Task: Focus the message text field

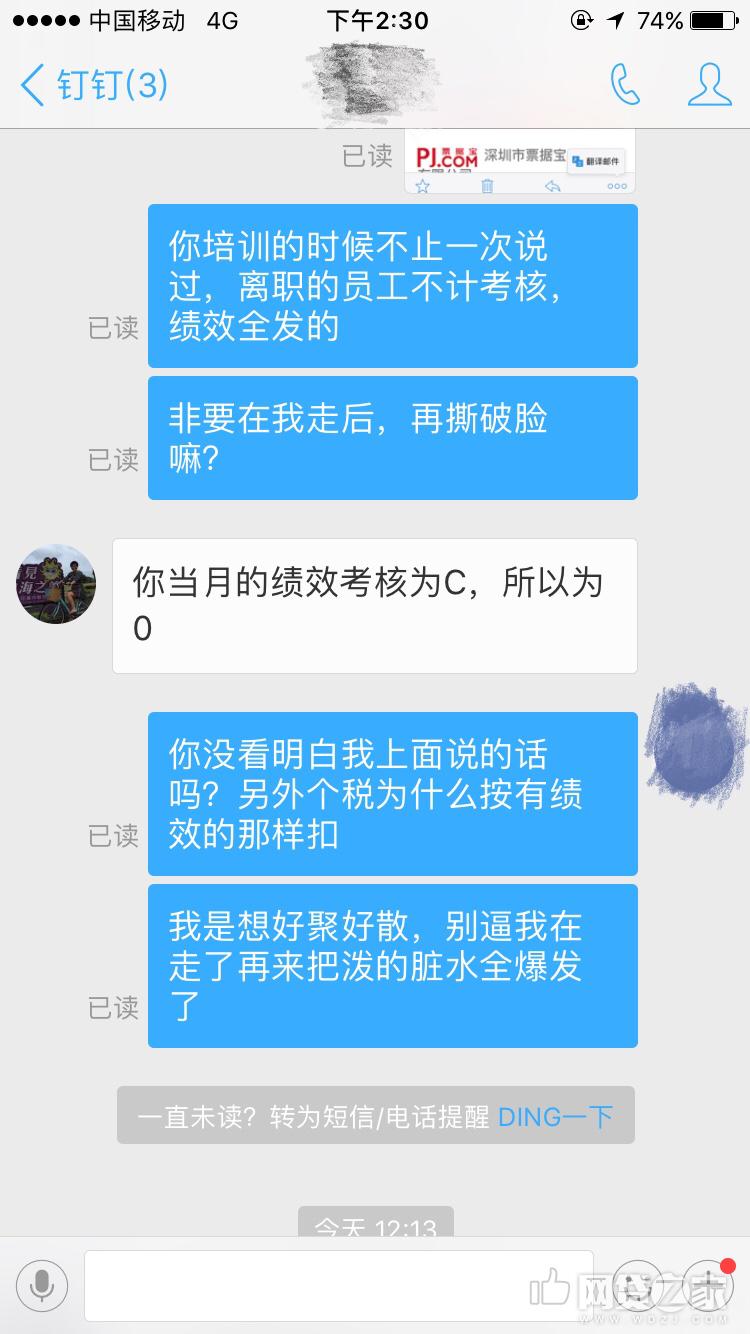Action: tap(338, 1286)
